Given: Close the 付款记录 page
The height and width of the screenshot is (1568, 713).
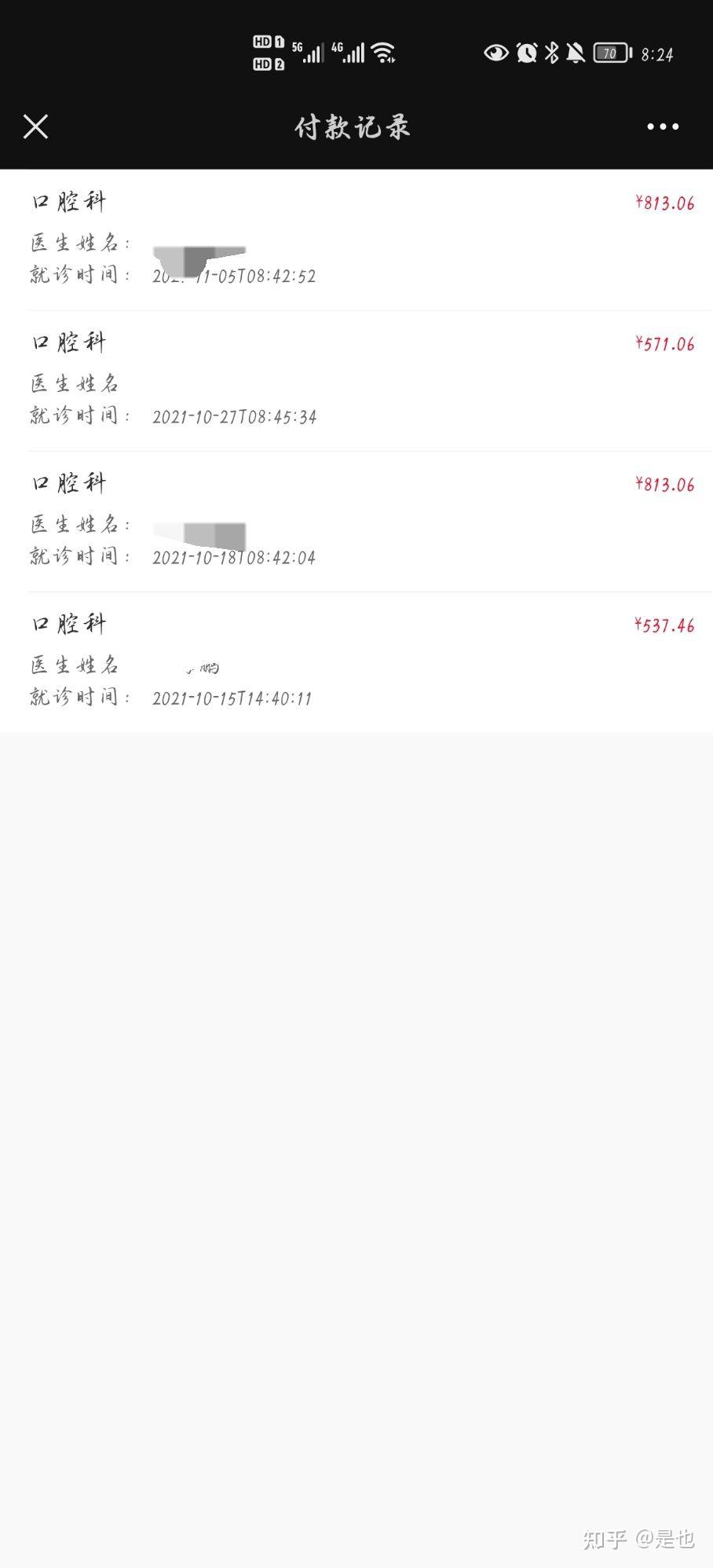Looking at the screenshot, I should [x=35, y=126].
